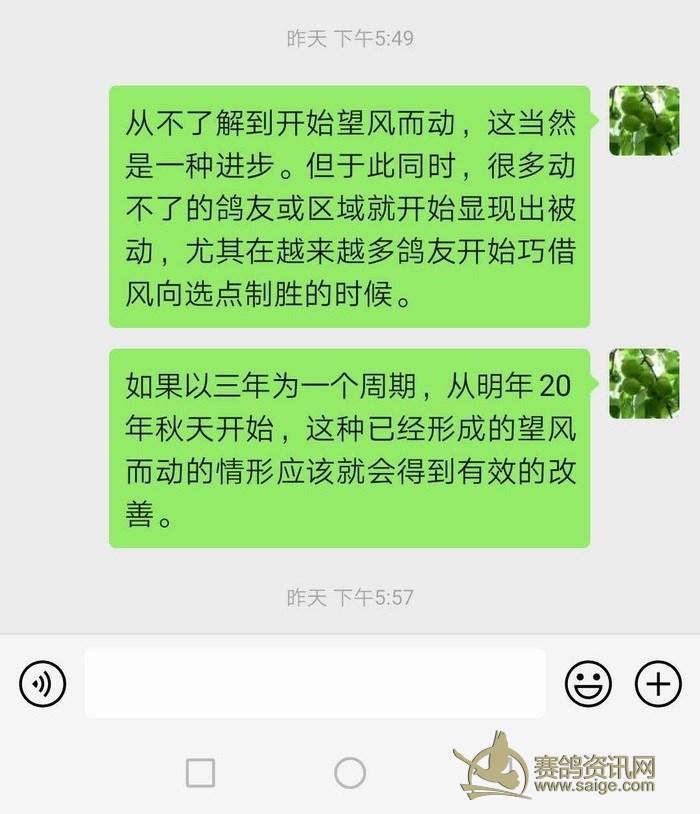Viewport: 700px width, 814px height.
Task: Open the emoji picker
Action: click(x=588, y=684)
